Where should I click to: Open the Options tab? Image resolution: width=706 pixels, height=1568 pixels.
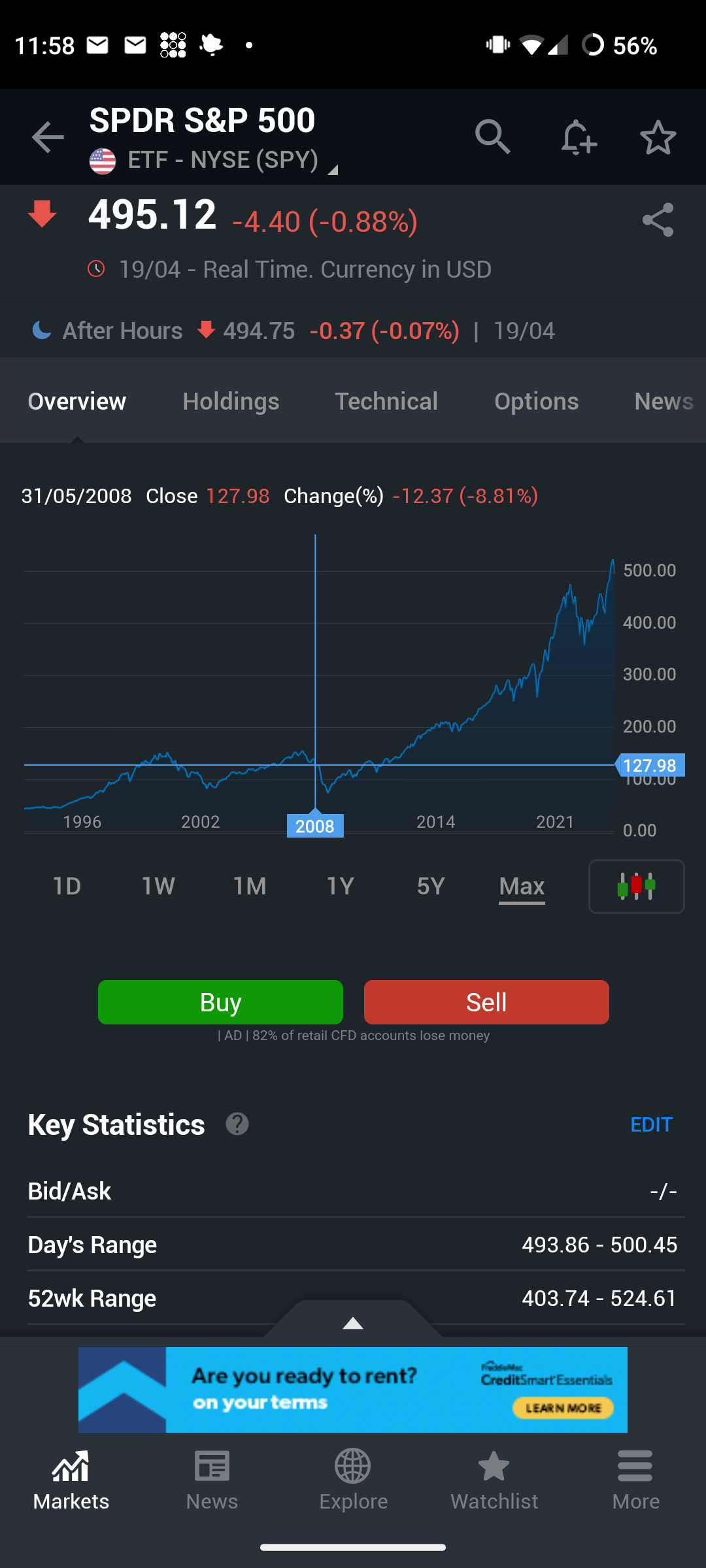pyautogui.click(x=536, y=401)
